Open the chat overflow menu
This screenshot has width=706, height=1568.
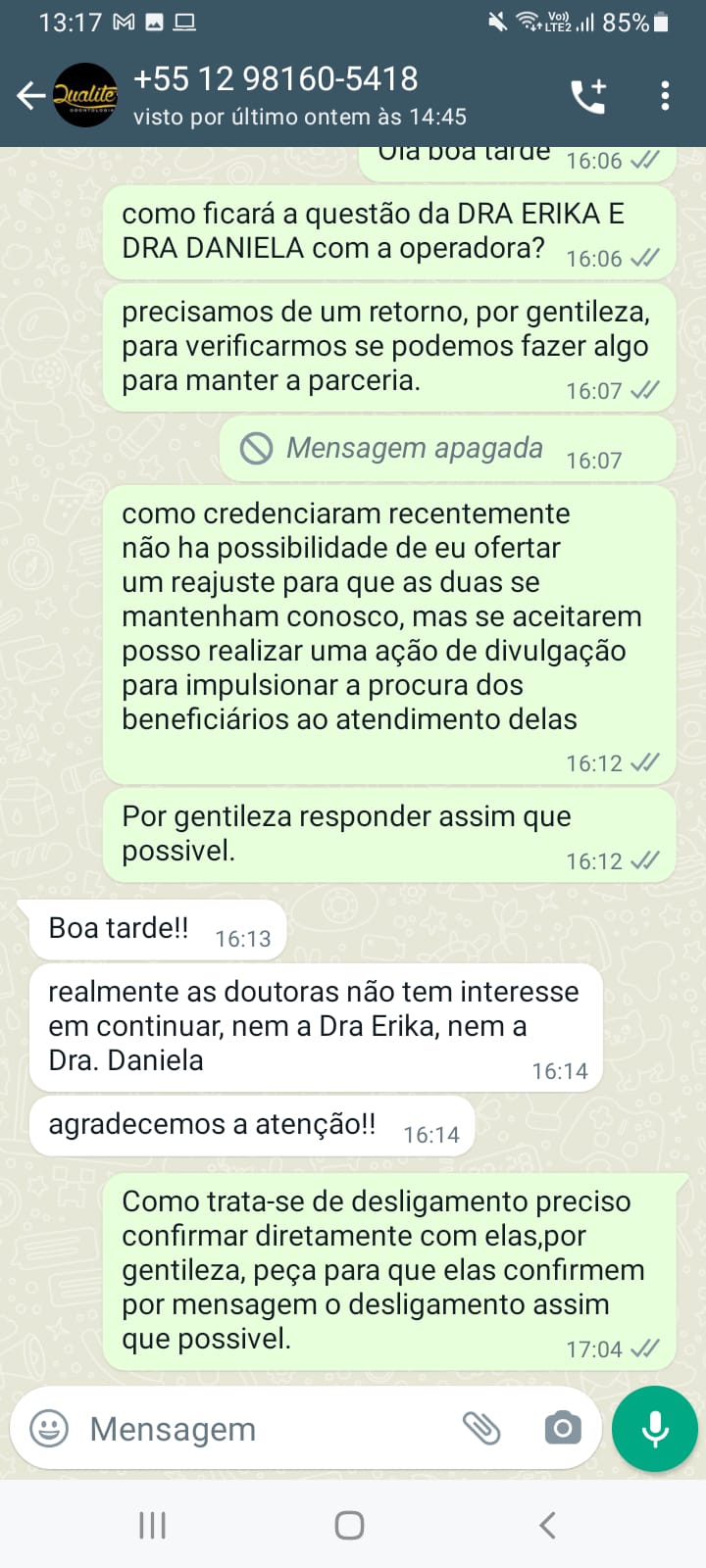(665, 95)
